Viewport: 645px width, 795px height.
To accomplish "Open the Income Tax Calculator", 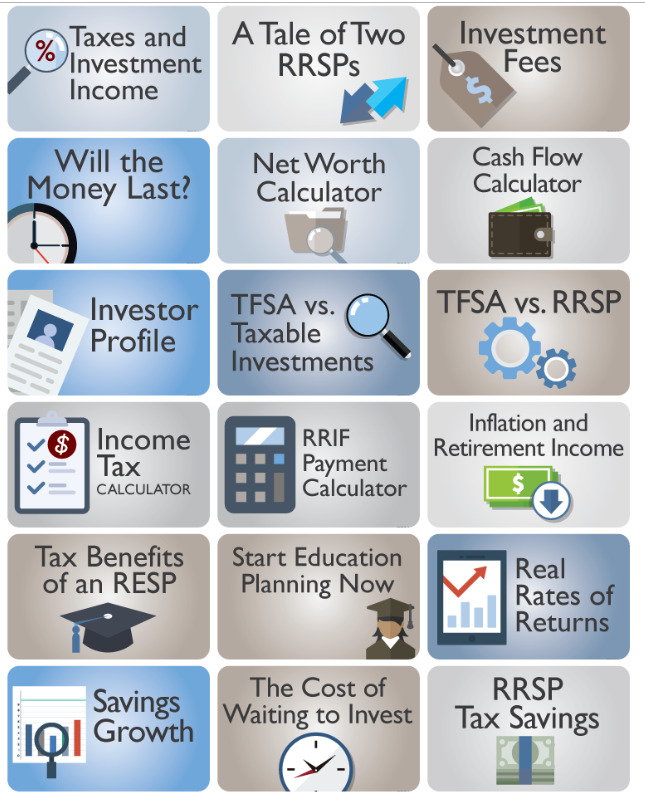I will (x=108, y=464).
